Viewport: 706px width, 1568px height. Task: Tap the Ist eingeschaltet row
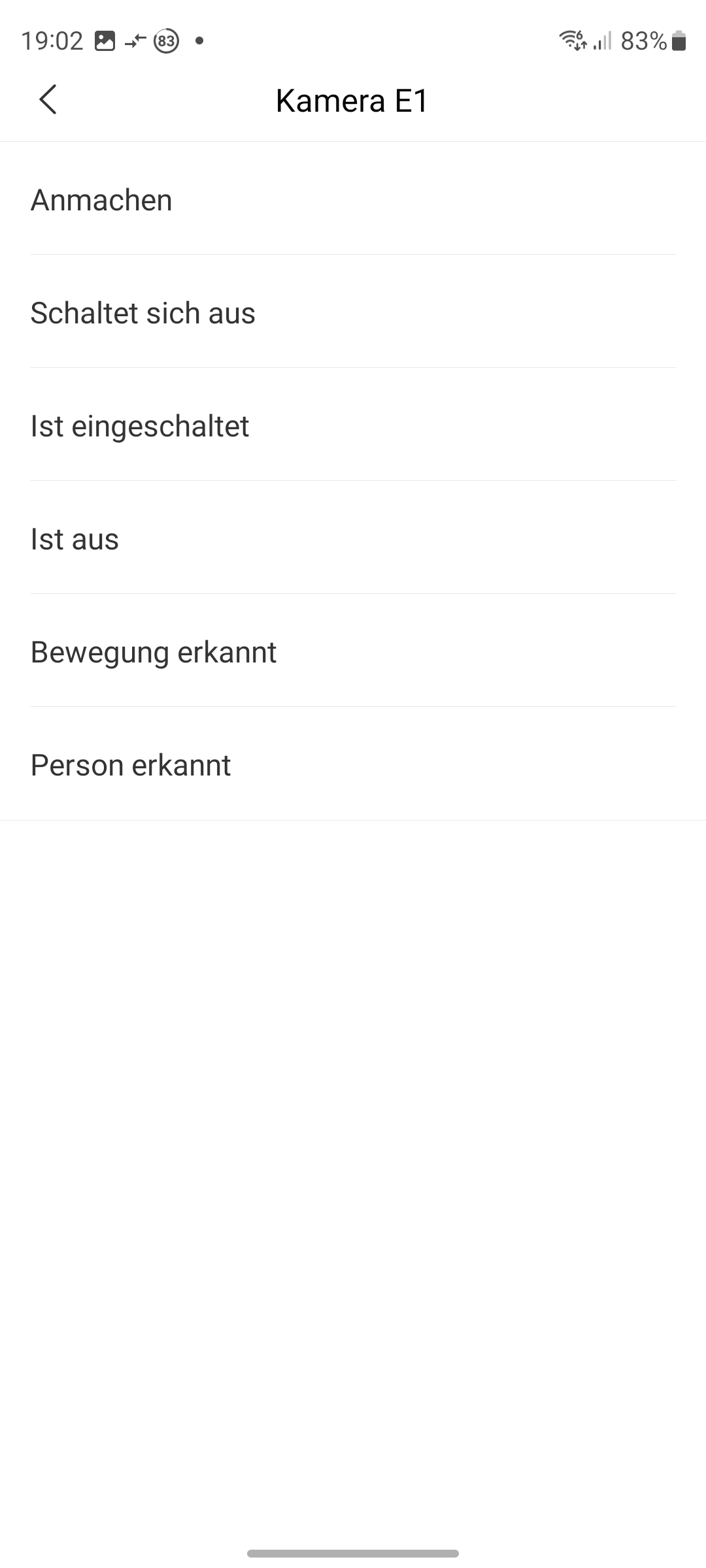click(353, 426)
